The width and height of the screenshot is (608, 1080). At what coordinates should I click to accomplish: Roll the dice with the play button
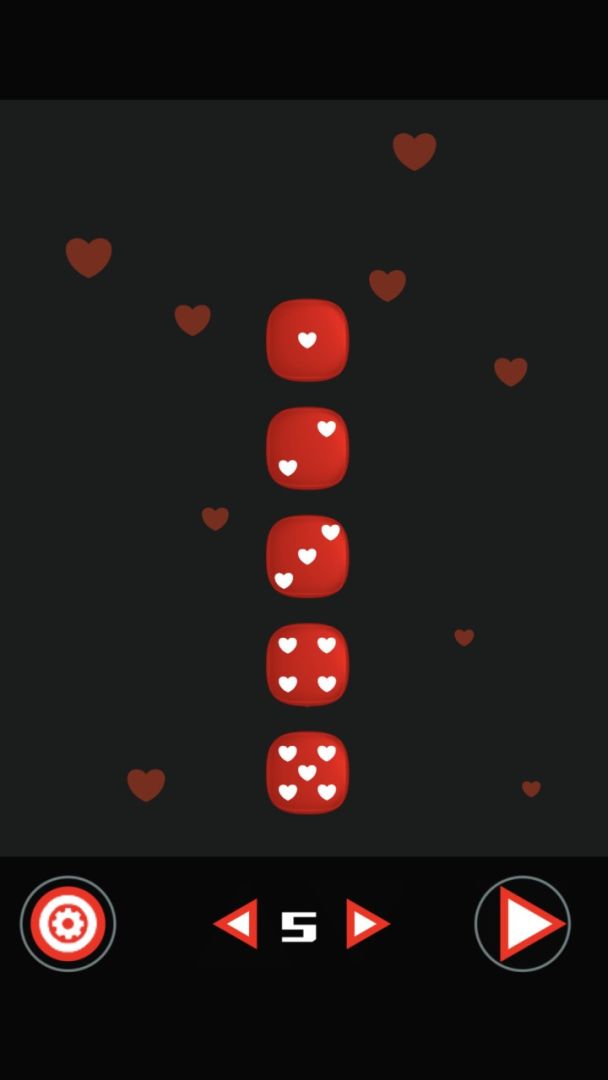(523, 924)
